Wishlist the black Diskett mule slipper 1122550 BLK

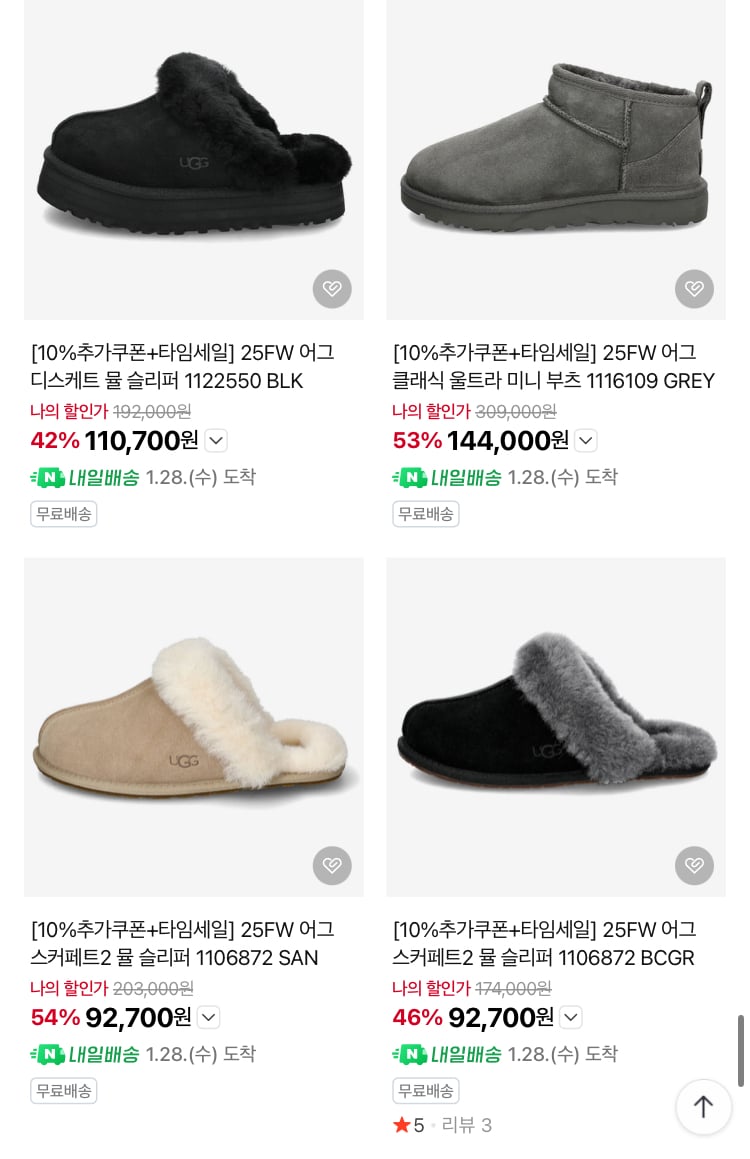(332, 289)
